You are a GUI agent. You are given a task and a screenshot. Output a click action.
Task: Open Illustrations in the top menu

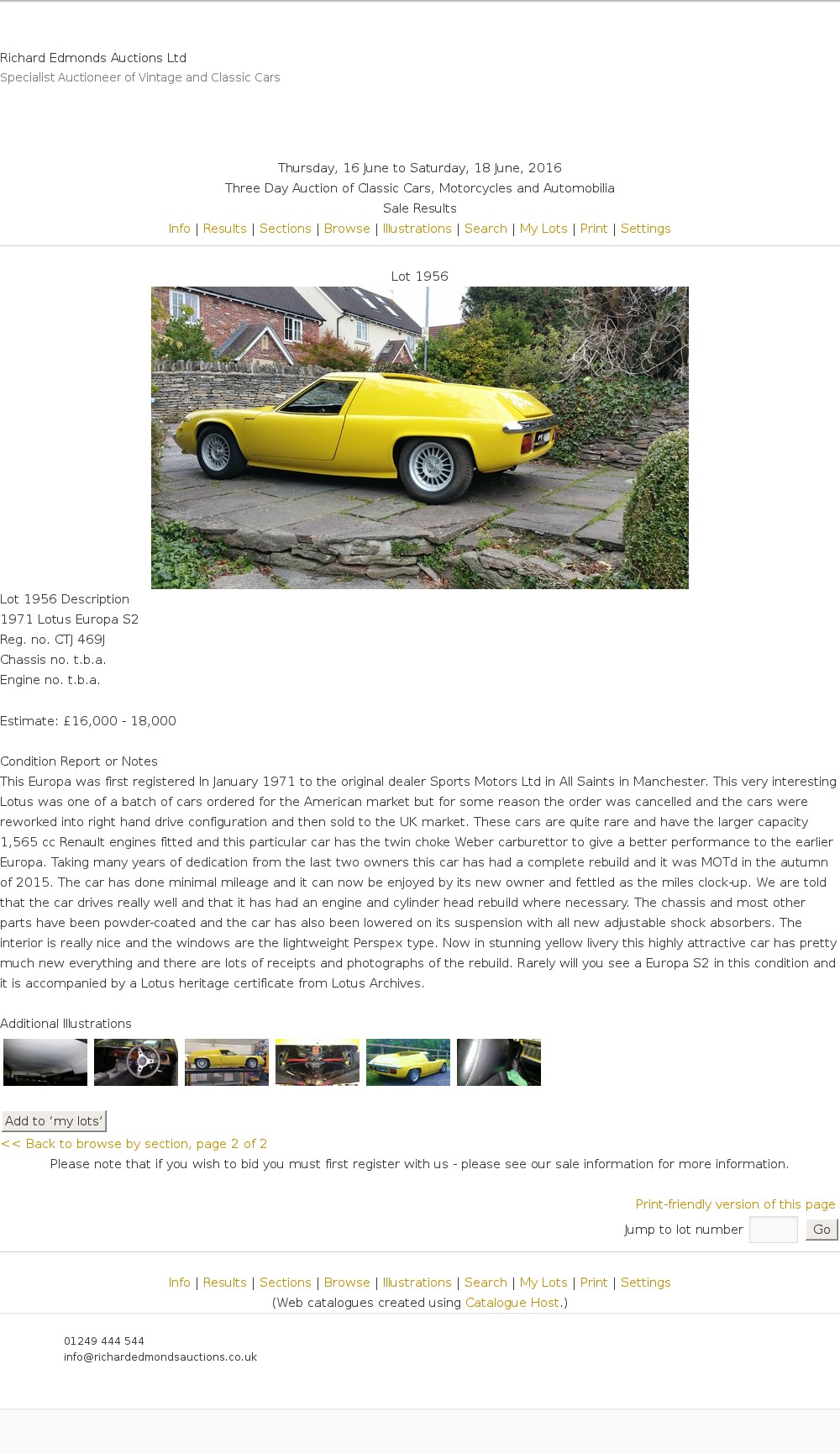pyautogui.click(x=417, y=229)
